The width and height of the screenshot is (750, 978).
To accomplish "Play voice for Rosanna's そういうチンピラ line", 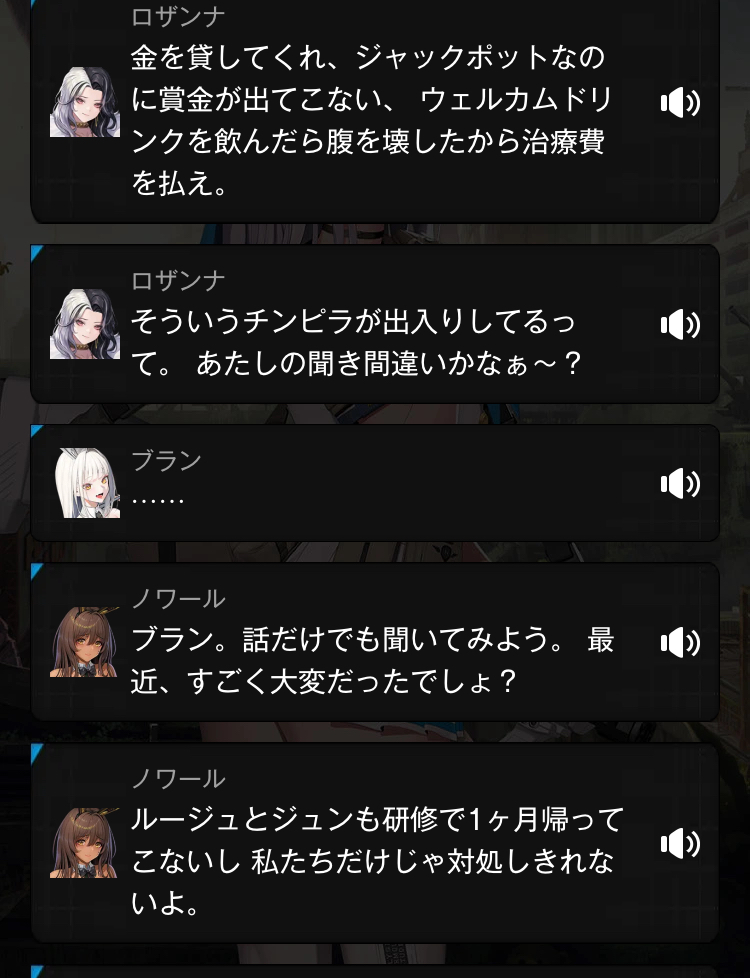I will coord(680,324).
